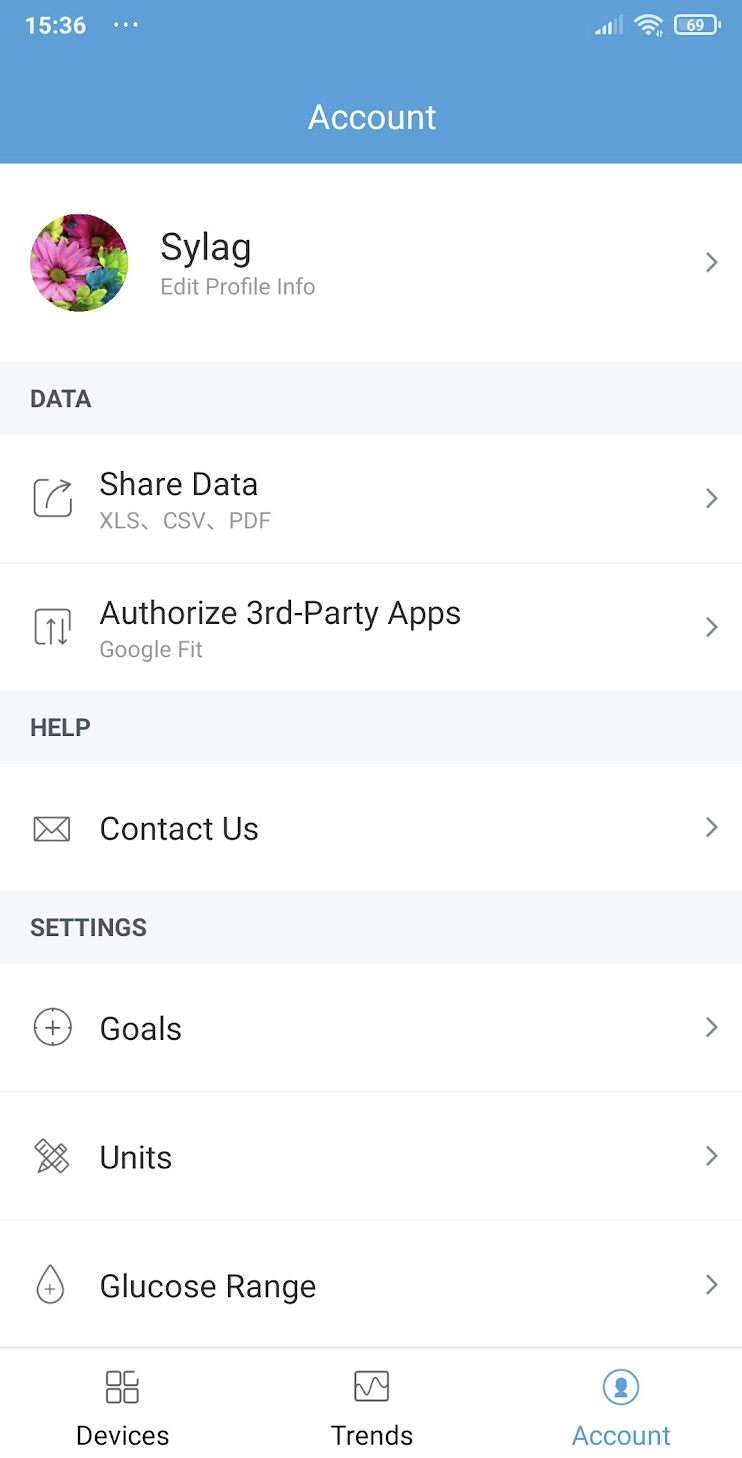Screen dimensions: 742x1458
Task: Open the Goals settings
Action: coord(371,1028)
